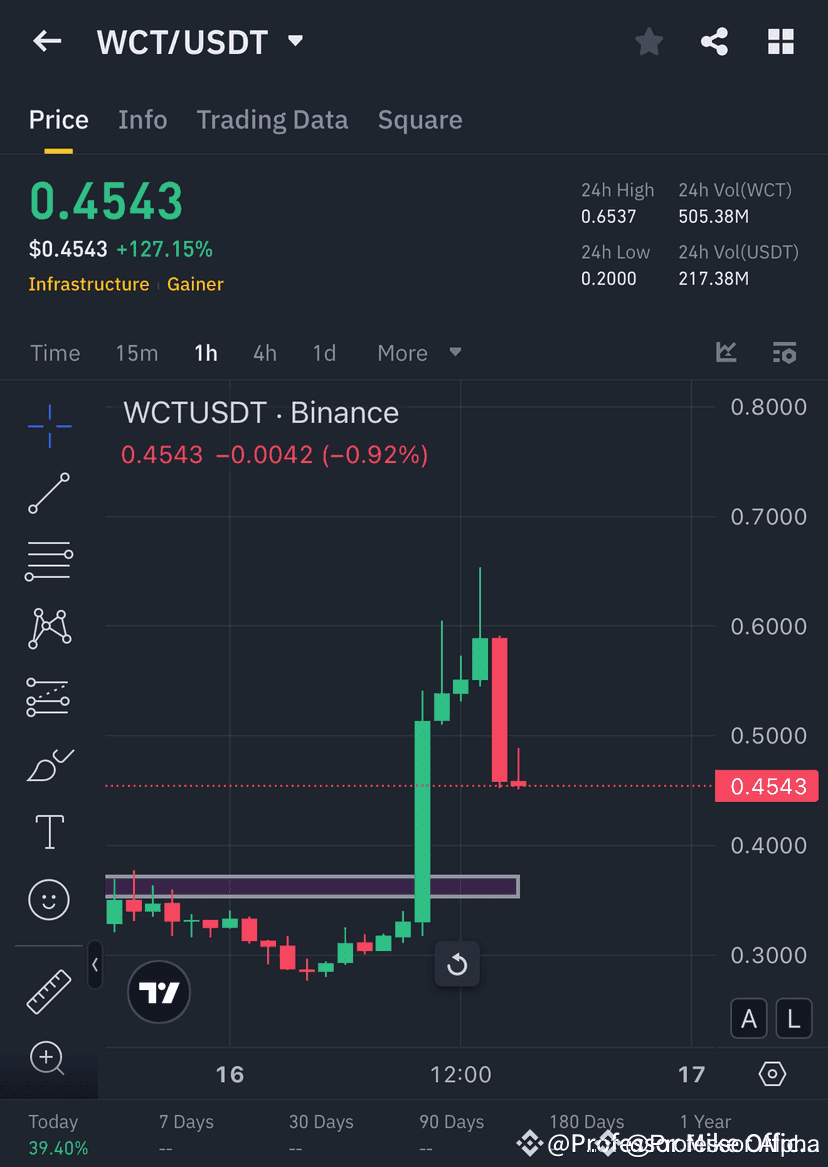Select the XABCD pattern tool
This screenshot has width=828, height=1167.
click(48, 628)
